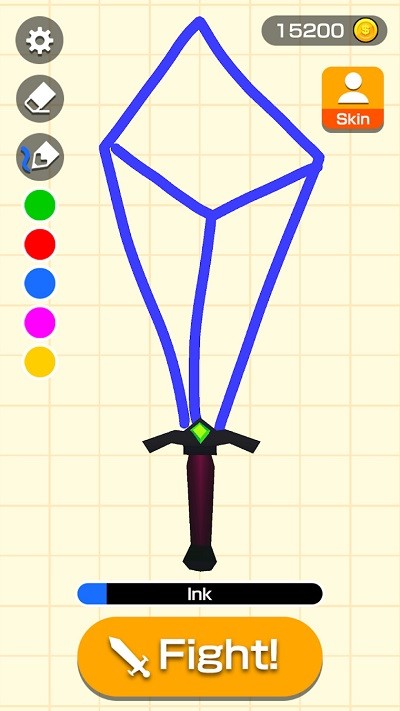The height and width of the screenshot is (711, 400).
Task: Select the eraser tool
Action: coord(40,98)
